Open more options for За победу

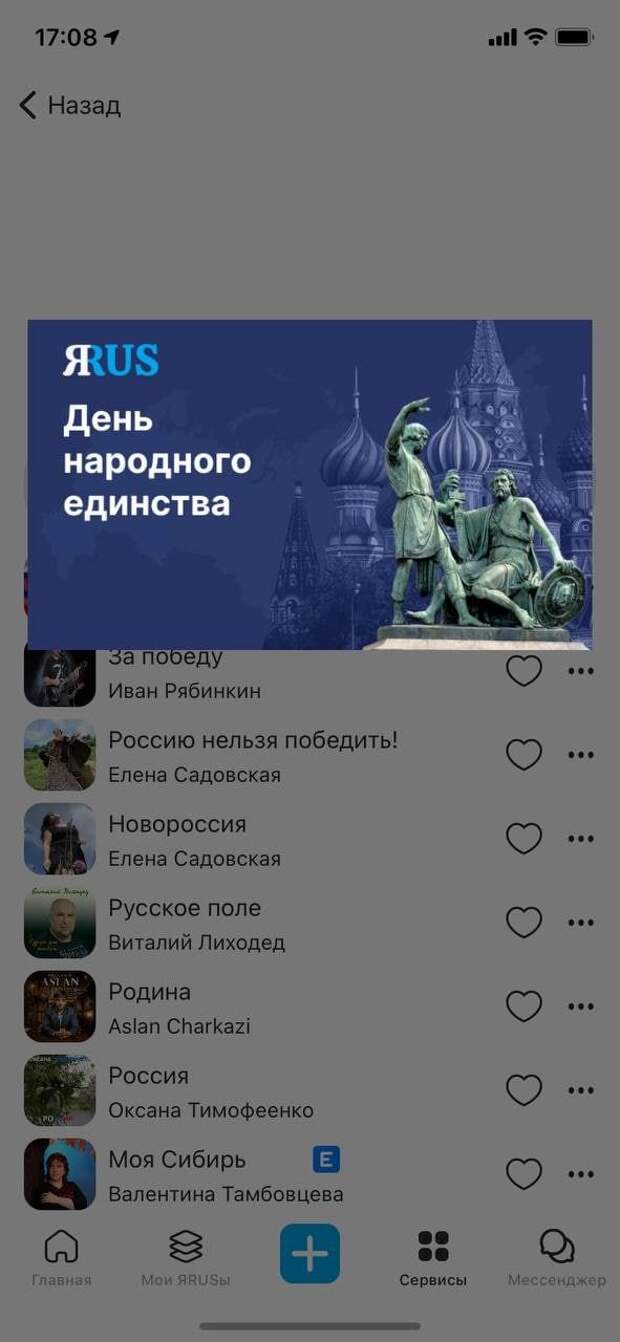[581, 671]
